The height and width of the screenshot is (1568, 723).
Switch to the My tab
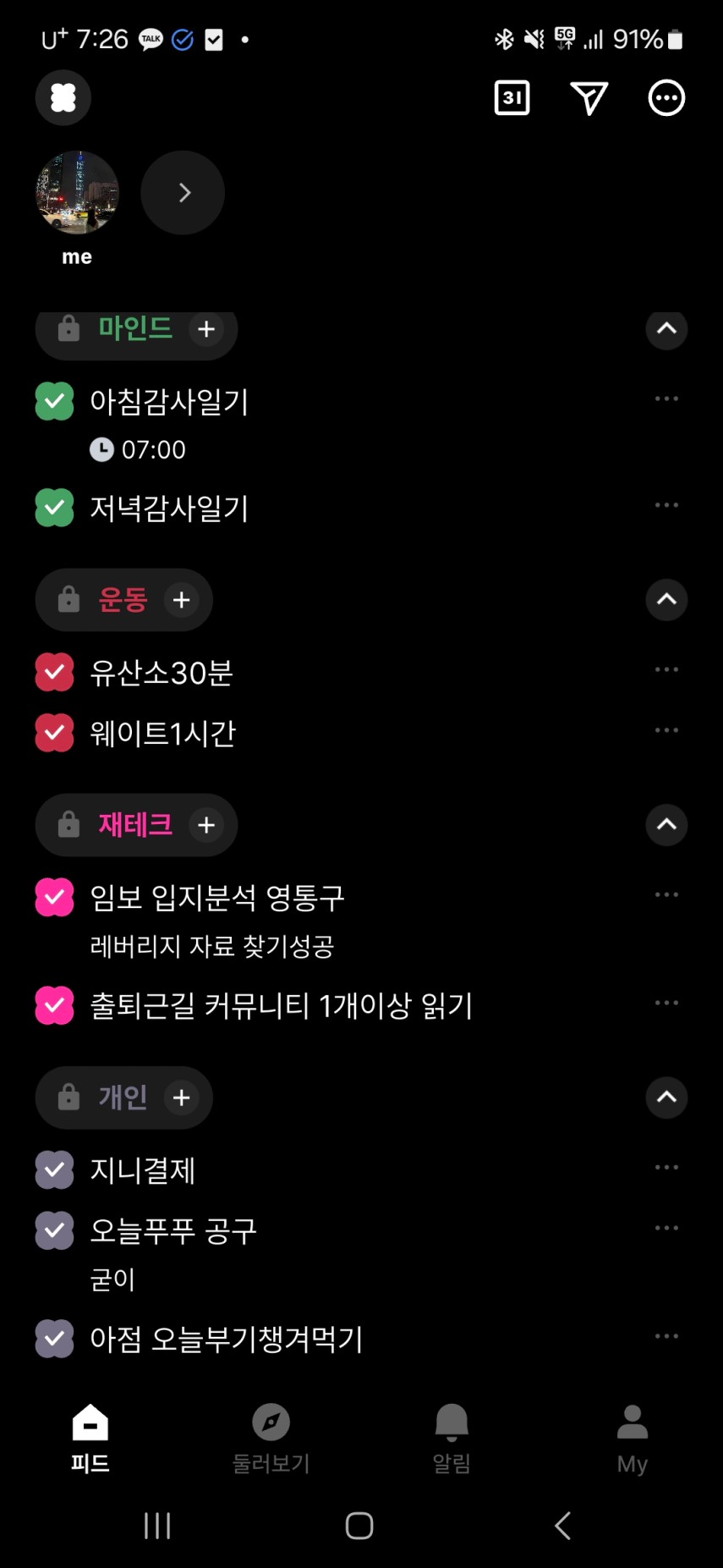[x=632, y=1438]
